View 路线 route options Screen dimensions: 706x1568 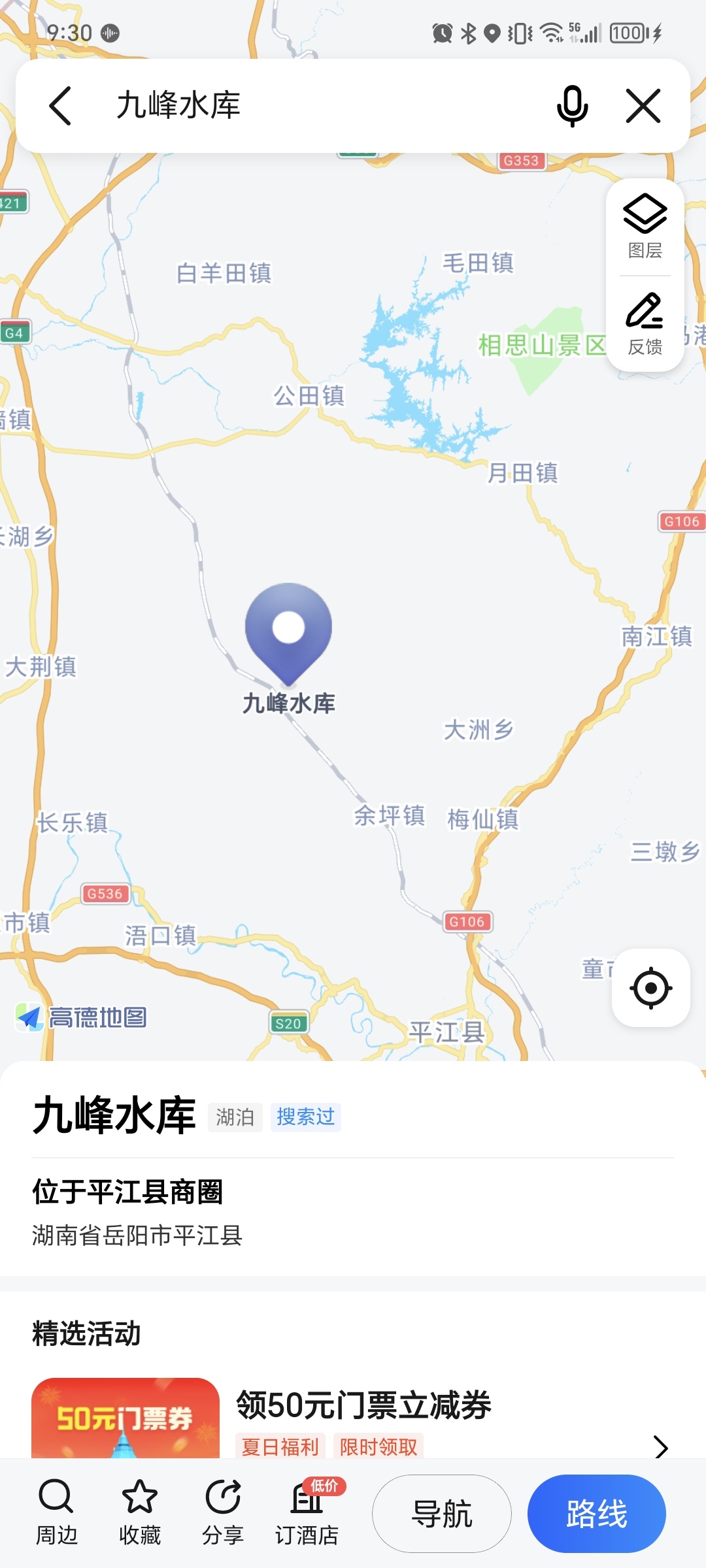click(x=597, y=1514)
